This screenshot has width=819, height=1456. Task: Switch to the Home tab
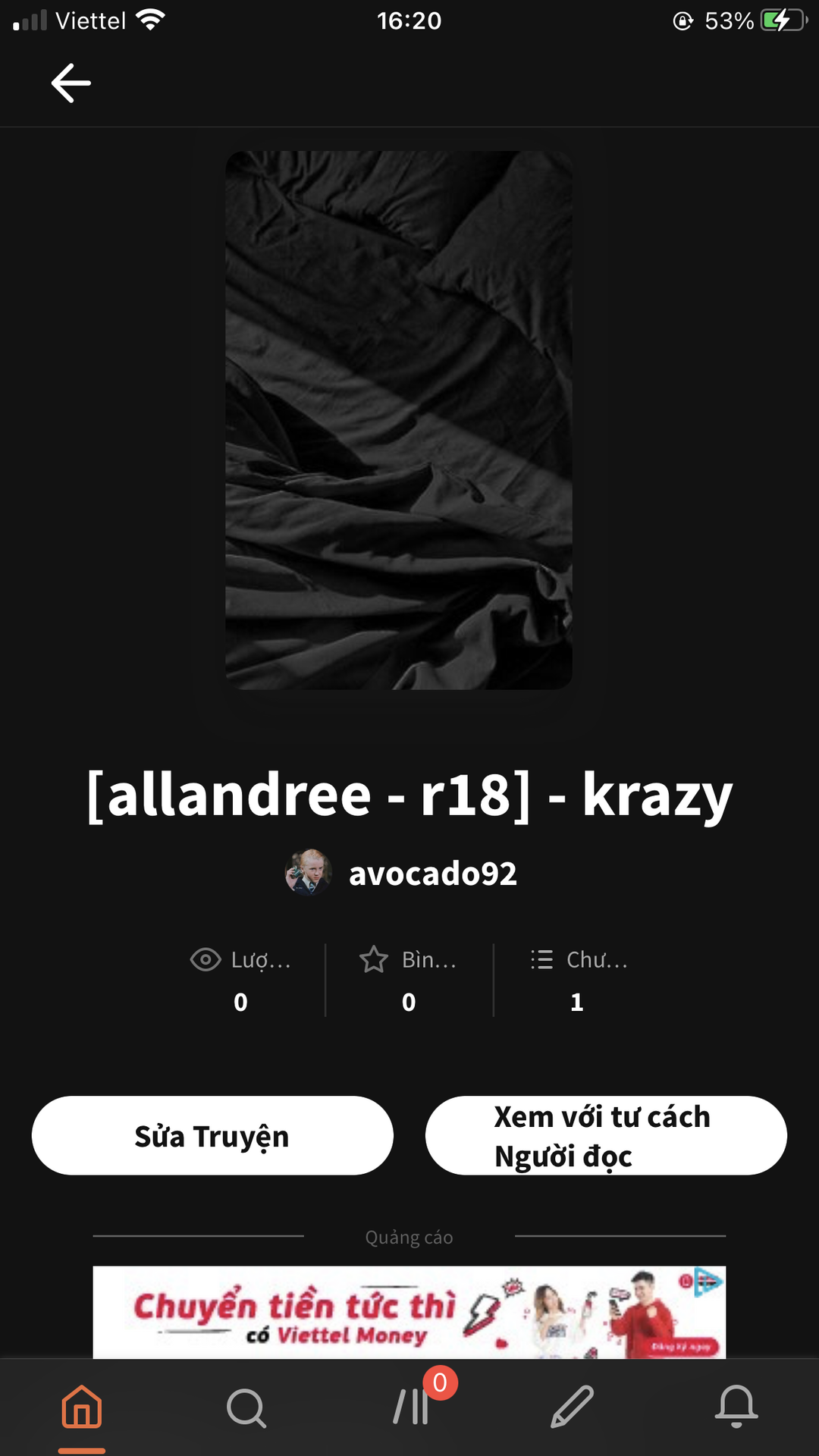(82, 1407)
